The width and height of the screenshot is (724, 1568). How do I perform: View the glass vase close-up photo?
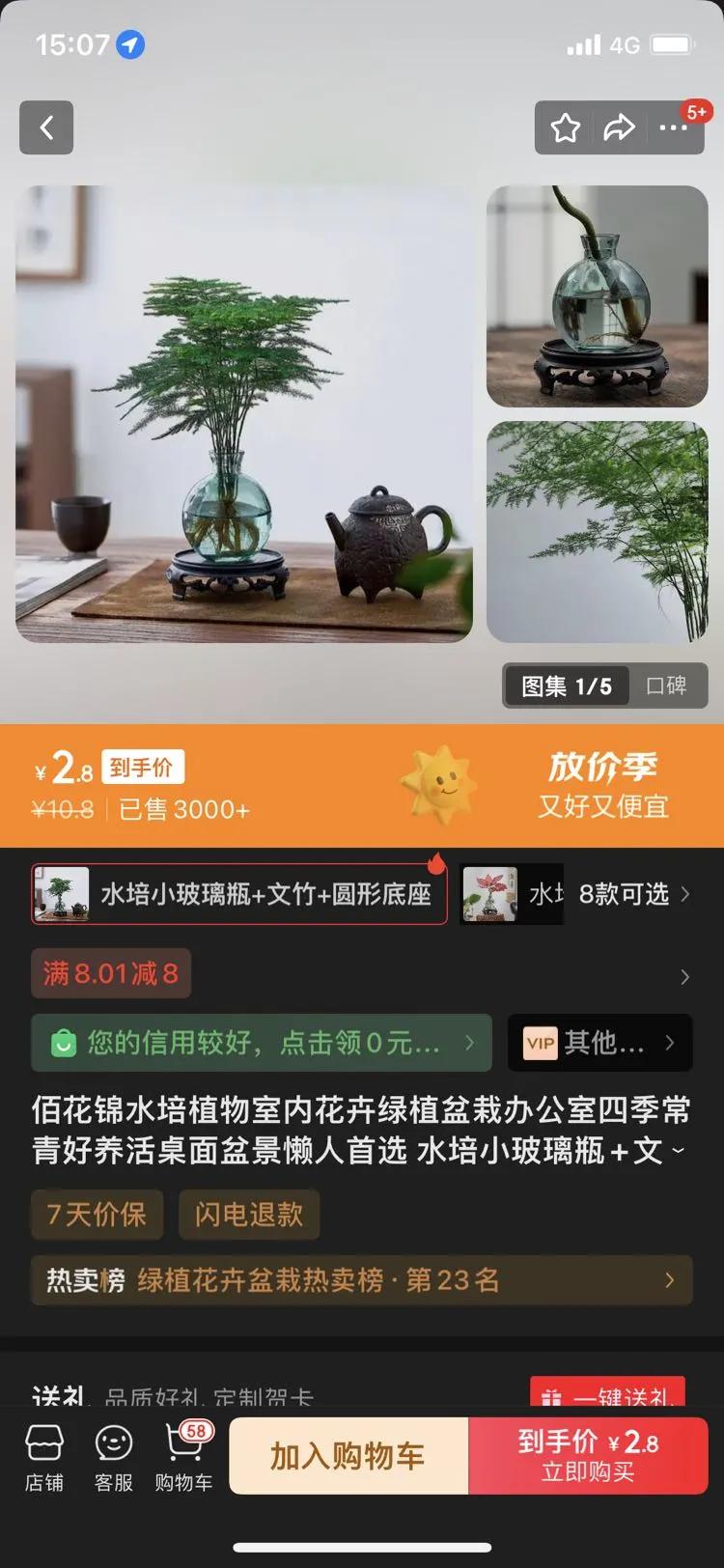tap(598, 296)
